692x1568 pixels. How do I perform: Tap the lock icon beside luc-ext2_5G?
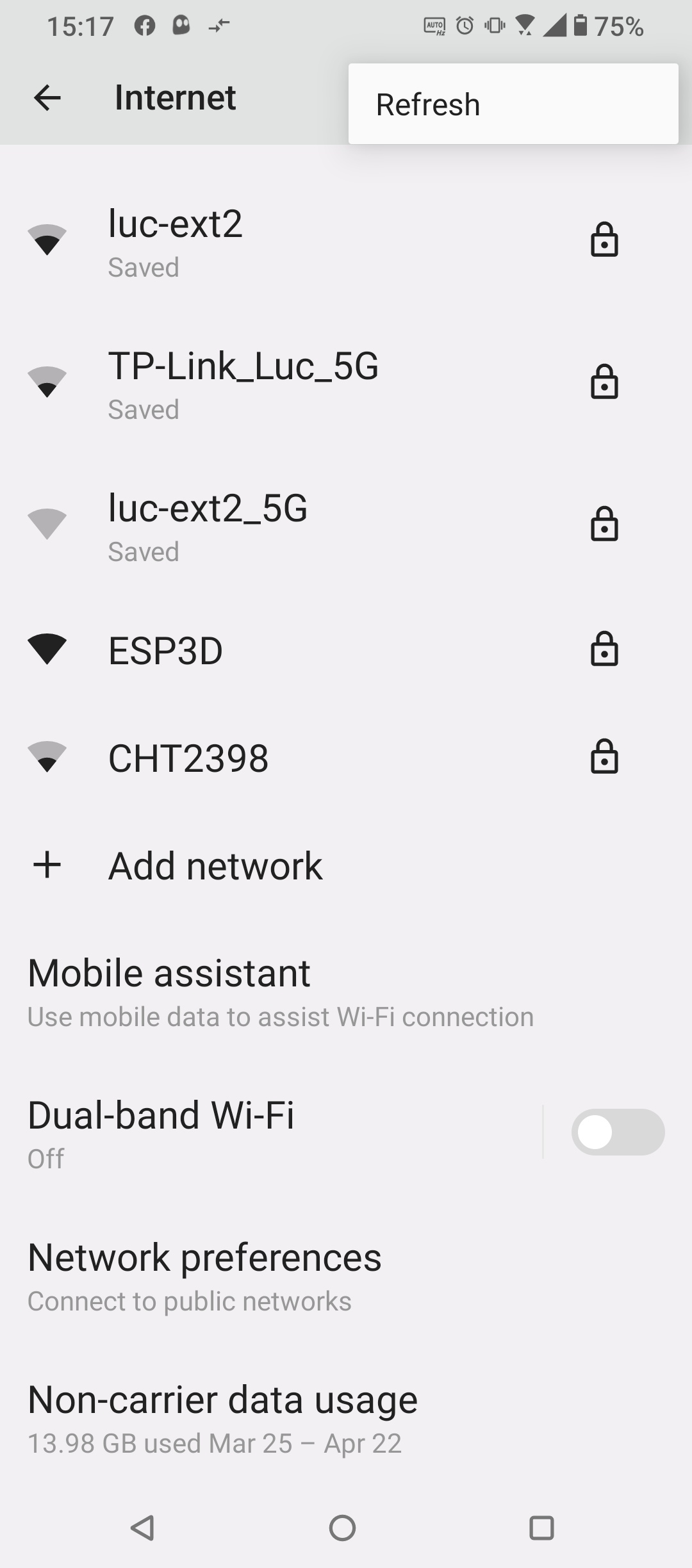tap(604, 525)
